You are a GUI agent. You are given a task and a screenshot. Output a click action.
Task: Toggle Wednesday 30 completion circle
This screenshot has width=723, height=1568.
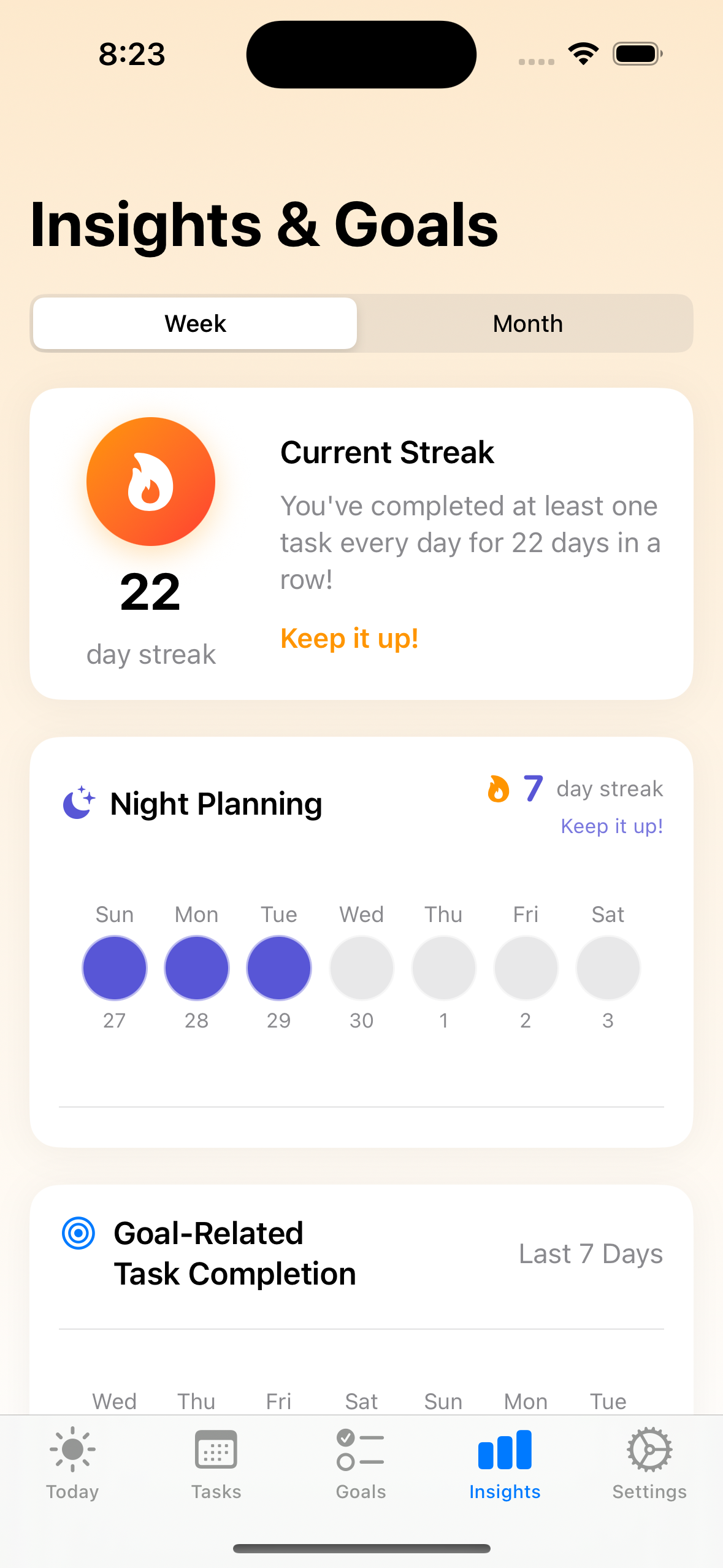point(361,967)
